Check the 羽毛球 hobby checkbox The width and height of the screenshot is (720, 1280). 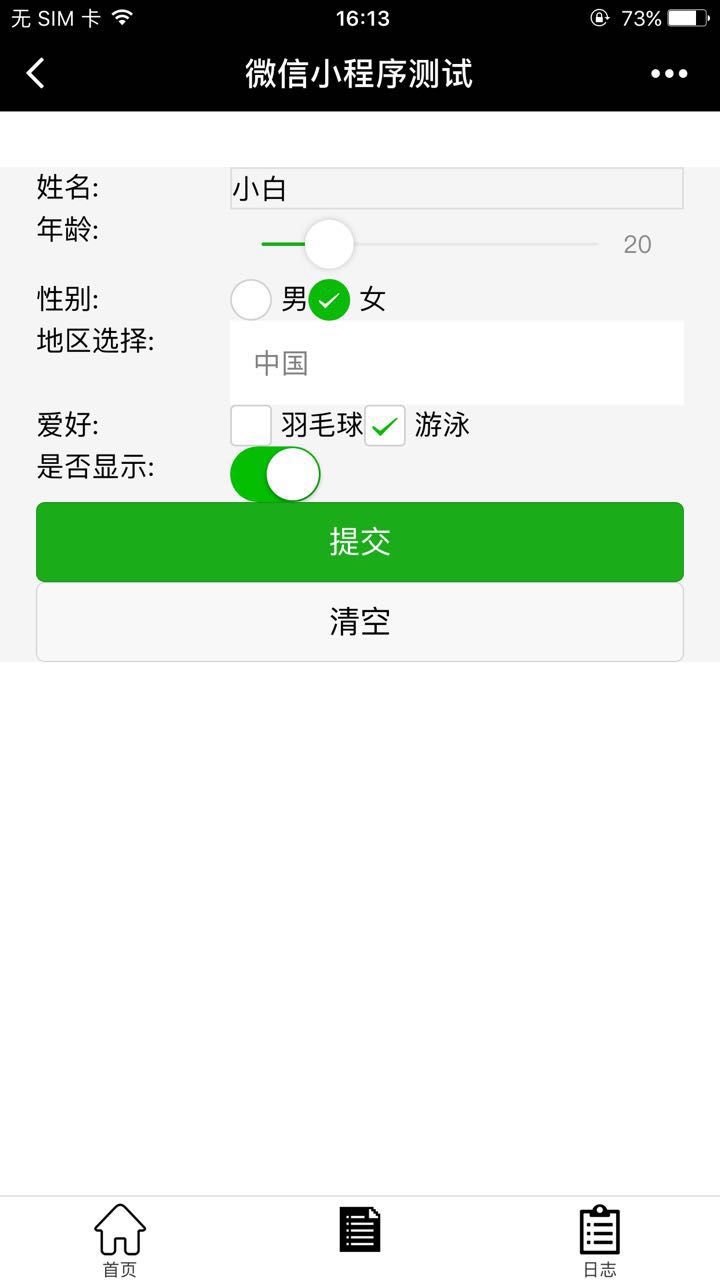tap(251, 425)
